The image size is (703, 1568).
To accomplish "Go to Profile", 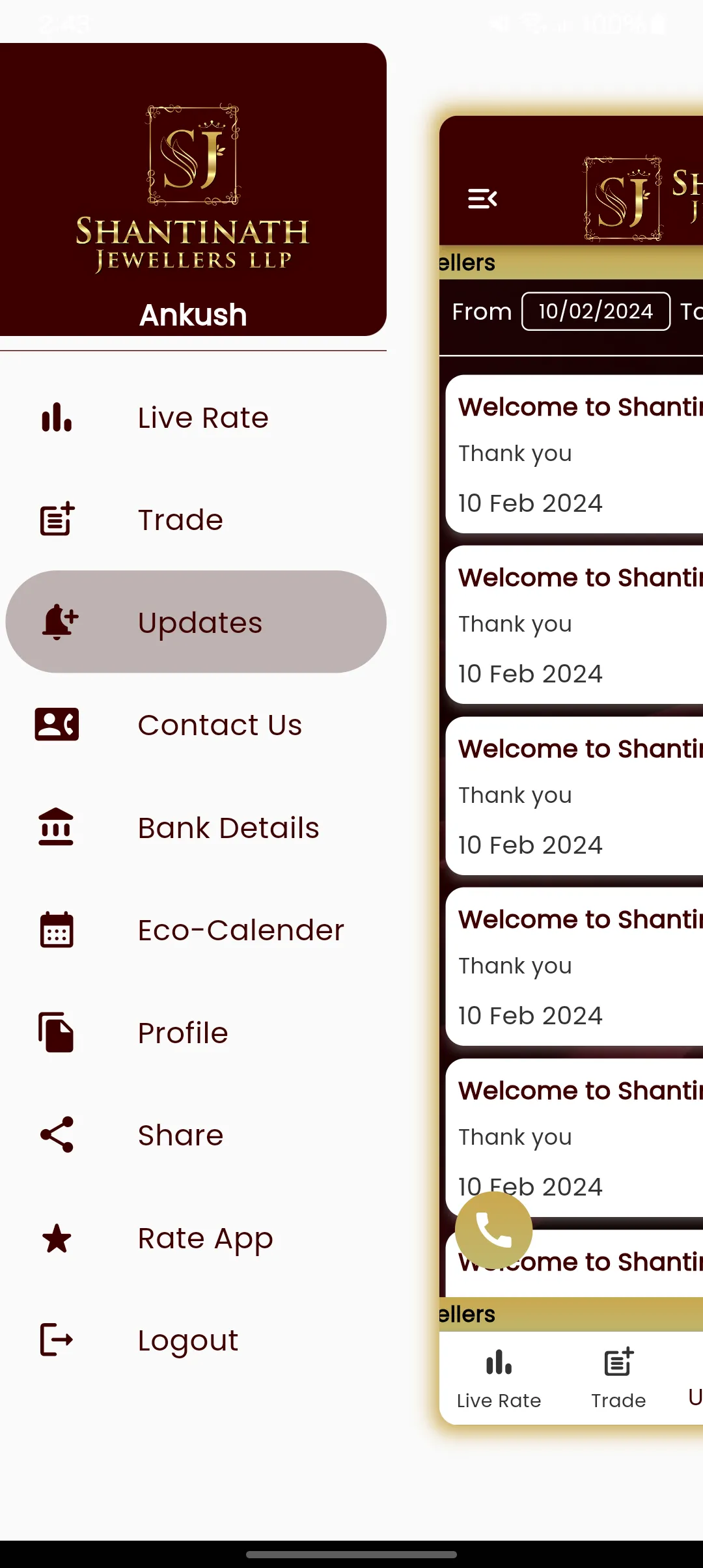I will tap(196, 1033).
